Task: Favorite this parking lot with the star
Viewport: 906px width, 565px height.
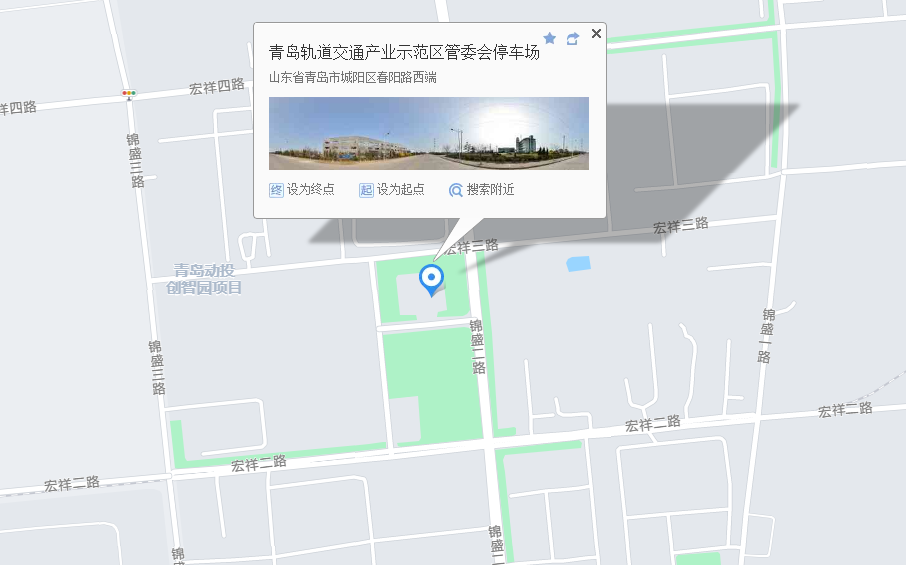Action: tap(549, 38)
